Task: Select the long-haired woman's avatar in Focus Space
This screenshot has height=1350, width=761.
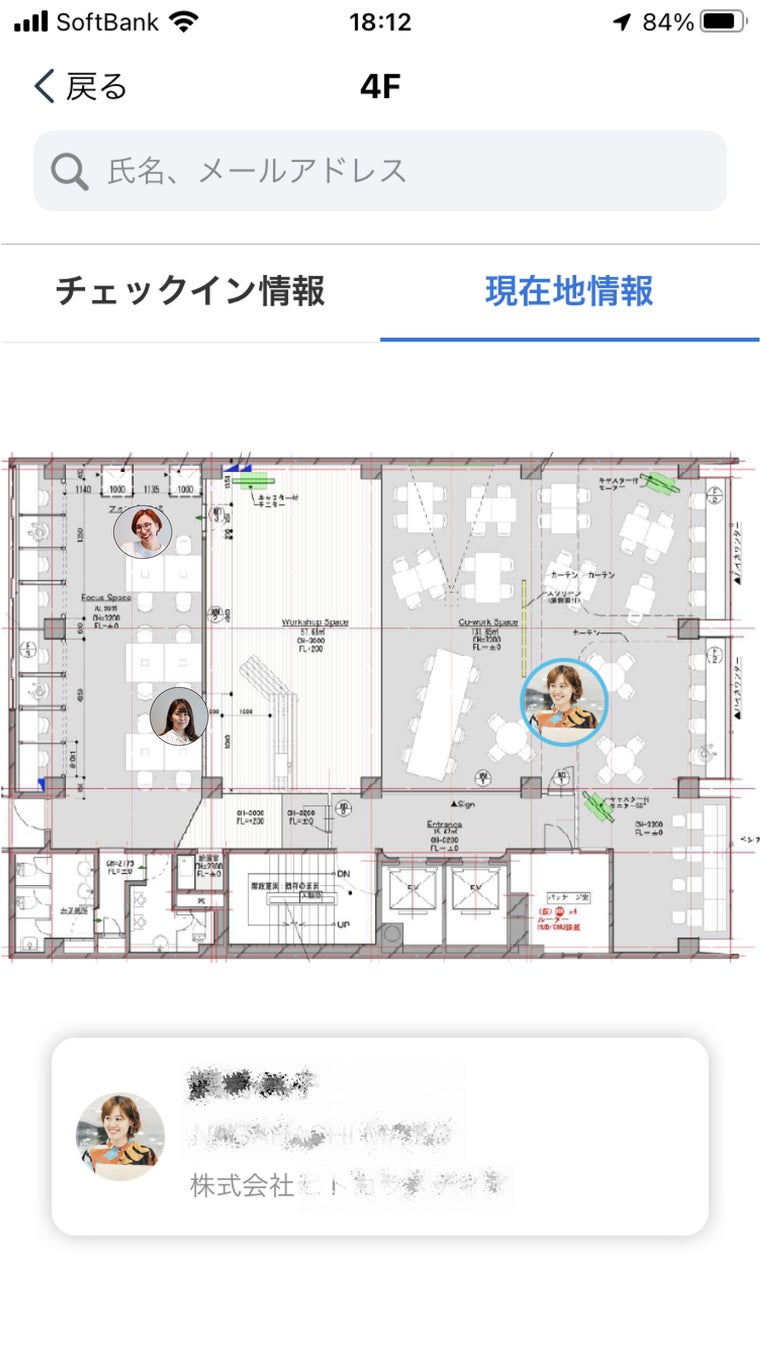Action: coord(179,716)
